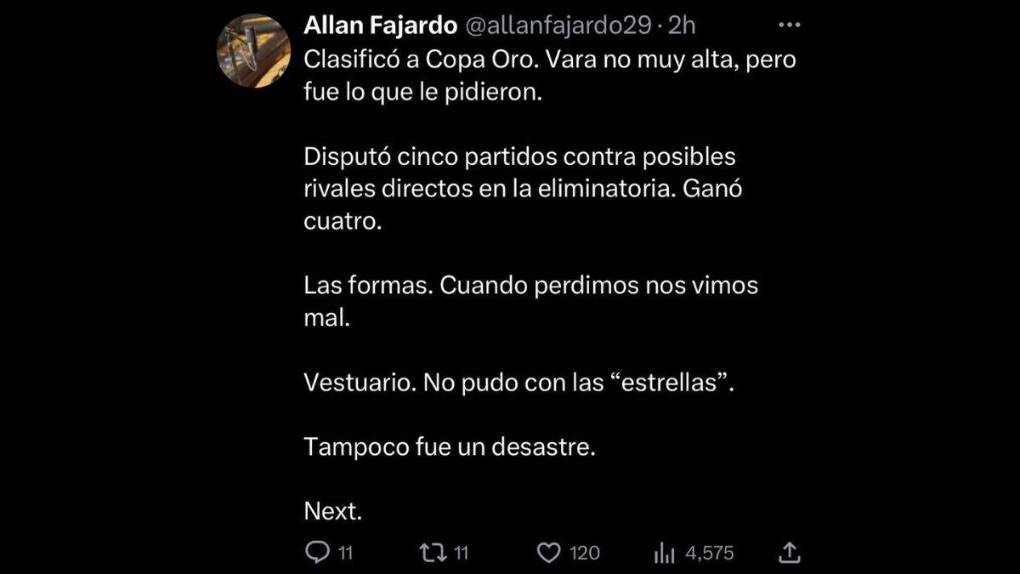
Task: View the tweet's analytics with 4,575 views
Action: click(x=665, y=552)
